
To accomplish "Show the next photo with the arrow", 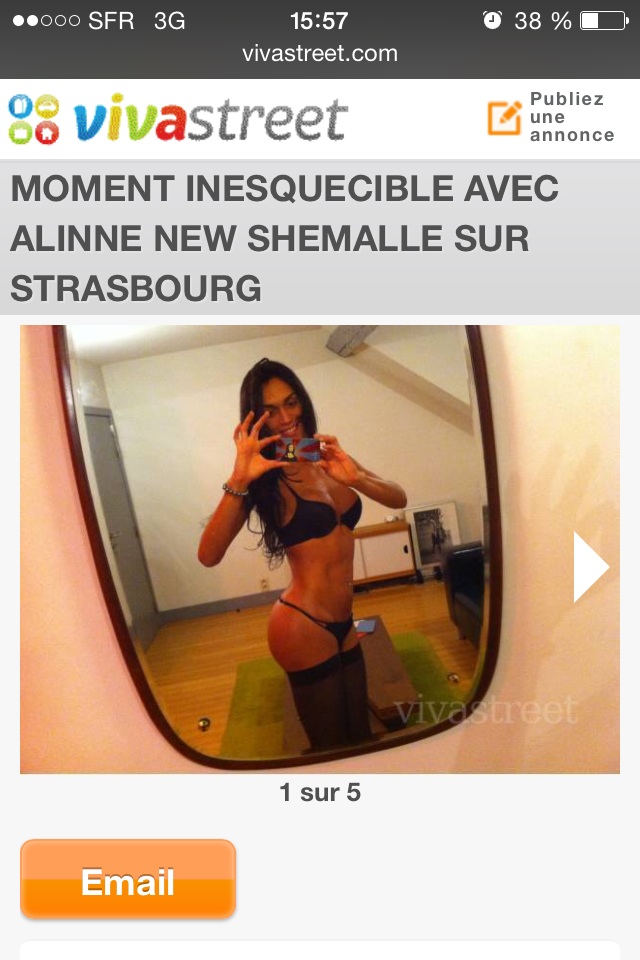I will 590,566.
